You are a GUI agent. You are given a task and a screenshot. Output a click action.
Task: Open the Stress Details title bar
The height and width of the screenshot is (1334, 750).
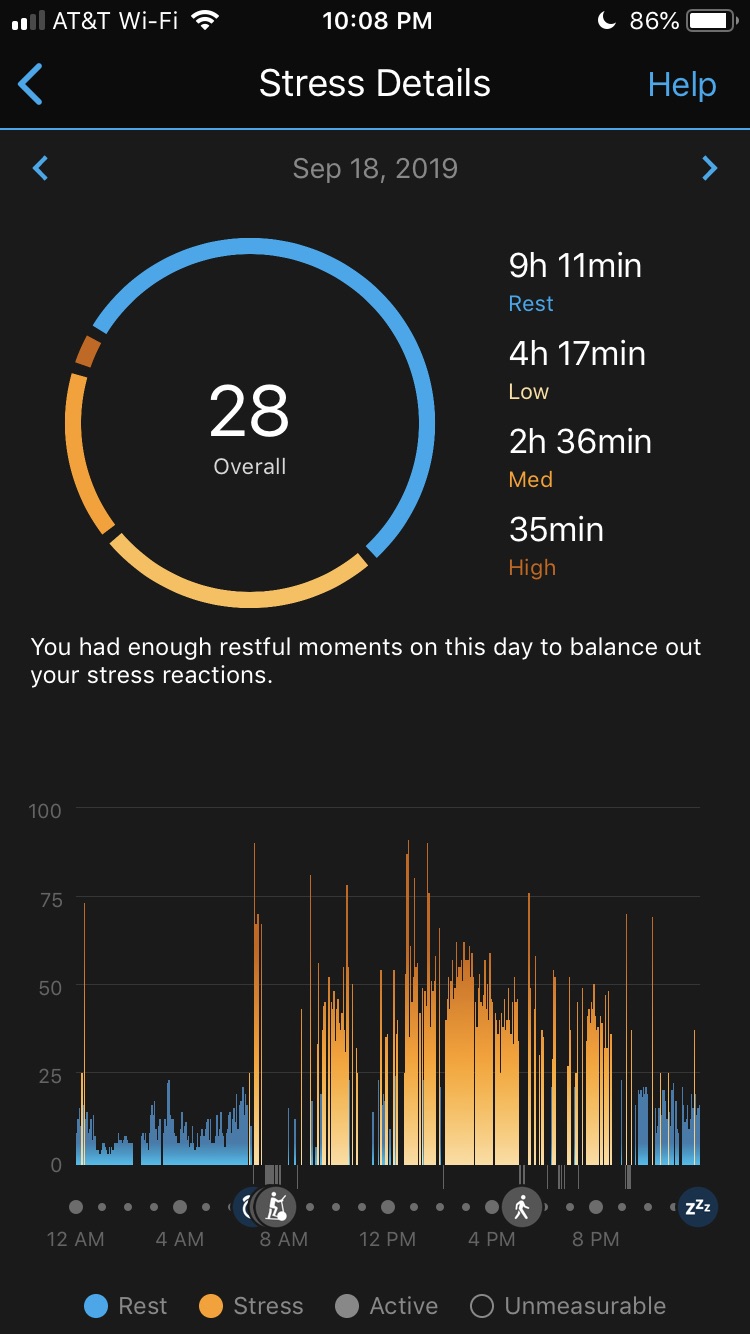click(374, 84)
